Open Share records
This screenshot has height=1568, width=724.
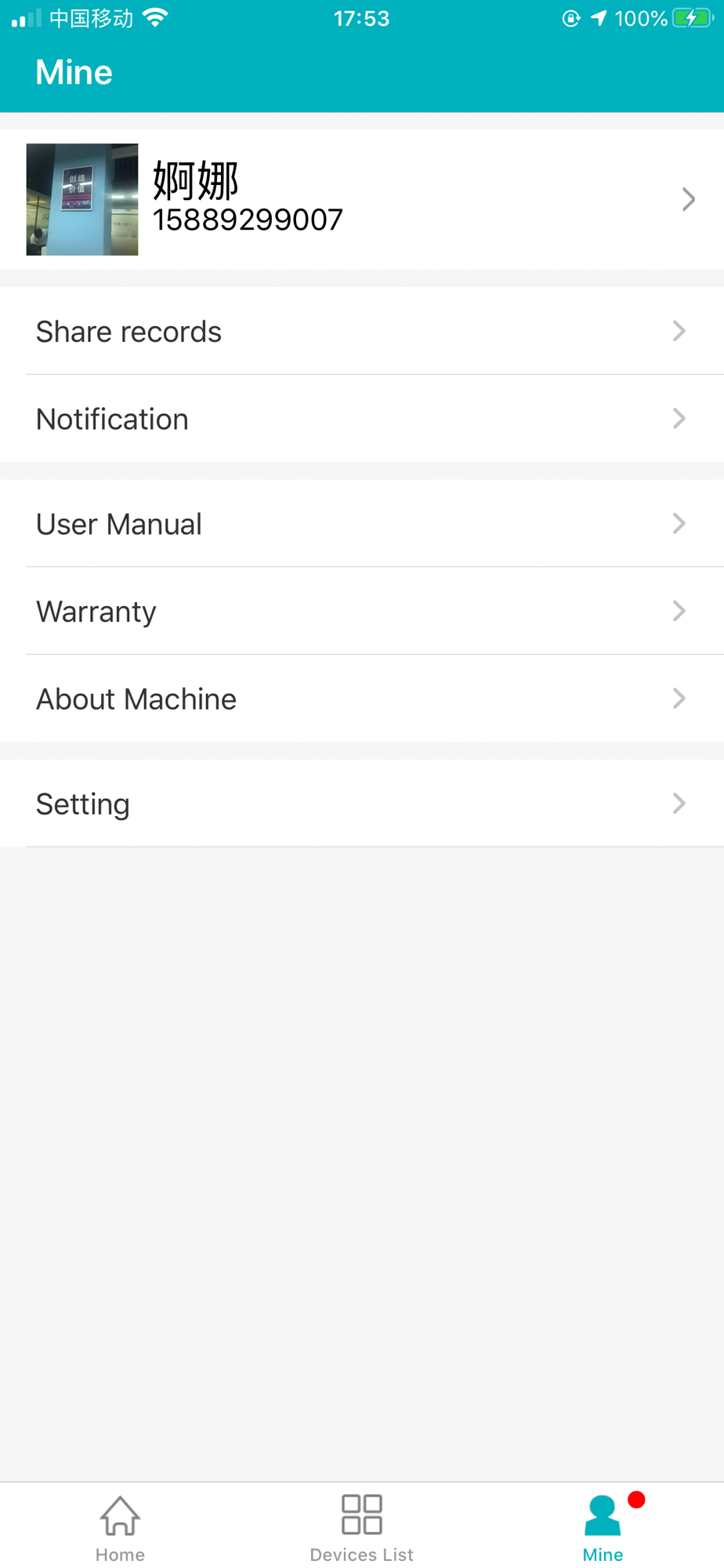coord(362,331)
